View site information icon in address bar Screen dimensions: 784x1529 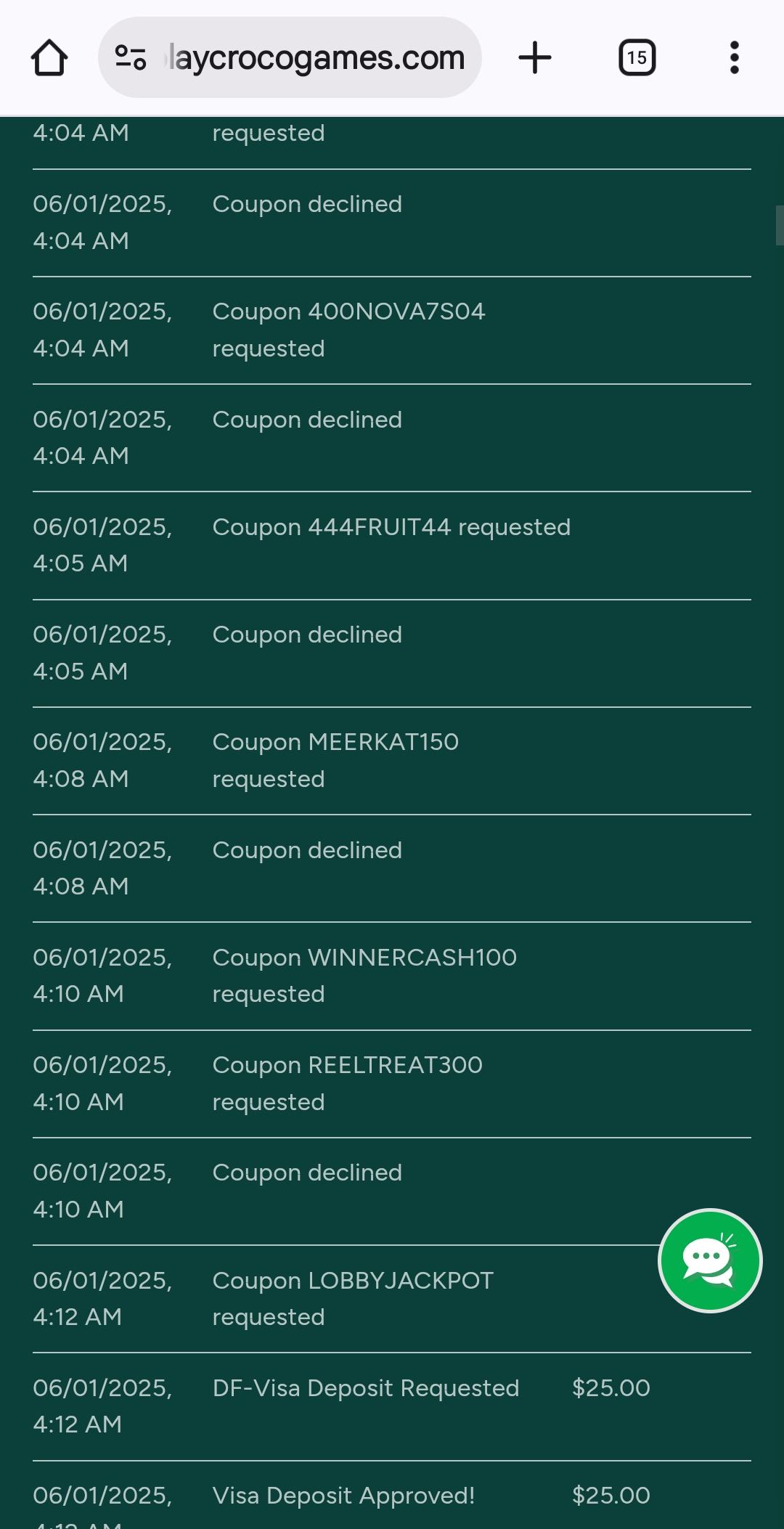[131, 58]
